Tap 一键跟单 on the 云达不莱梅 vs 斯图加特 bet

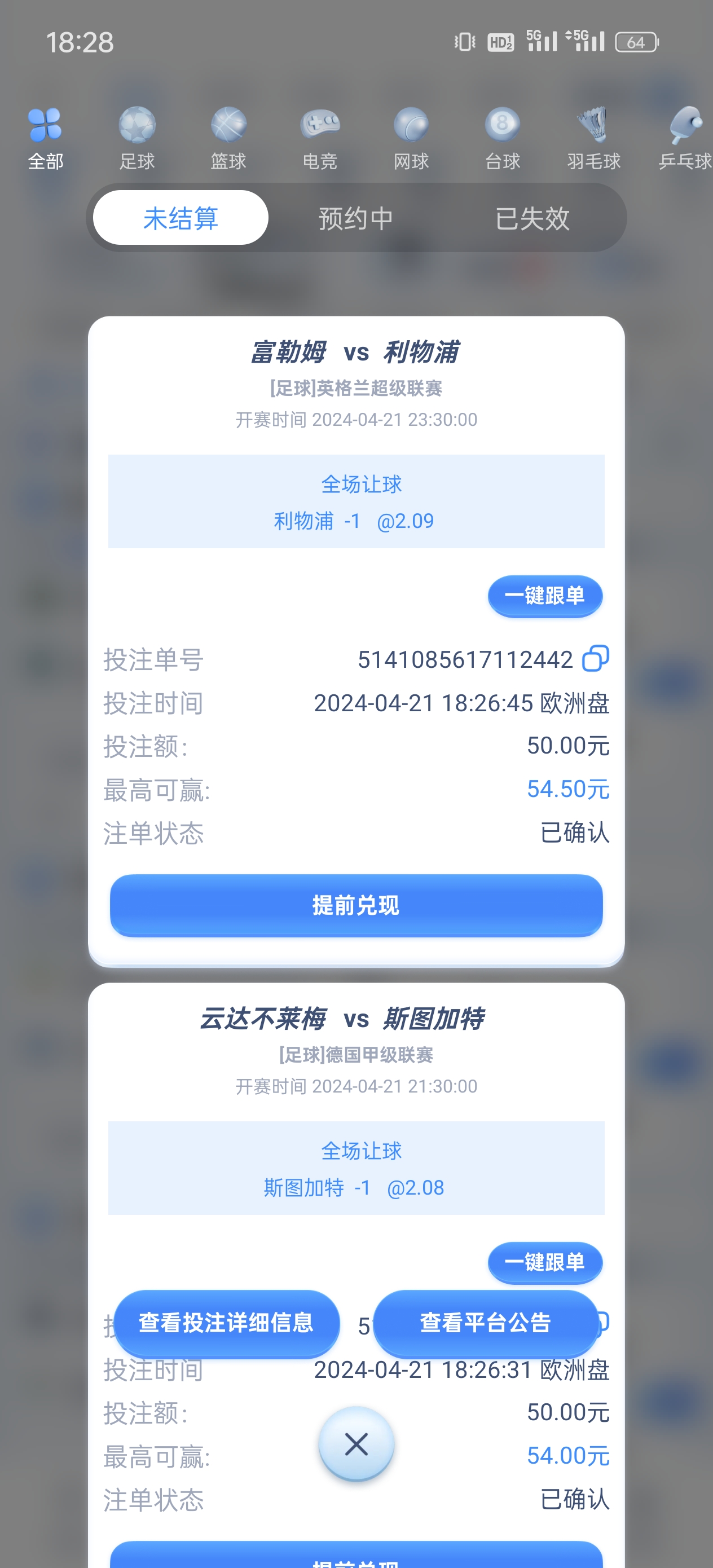coord(545,1262)
